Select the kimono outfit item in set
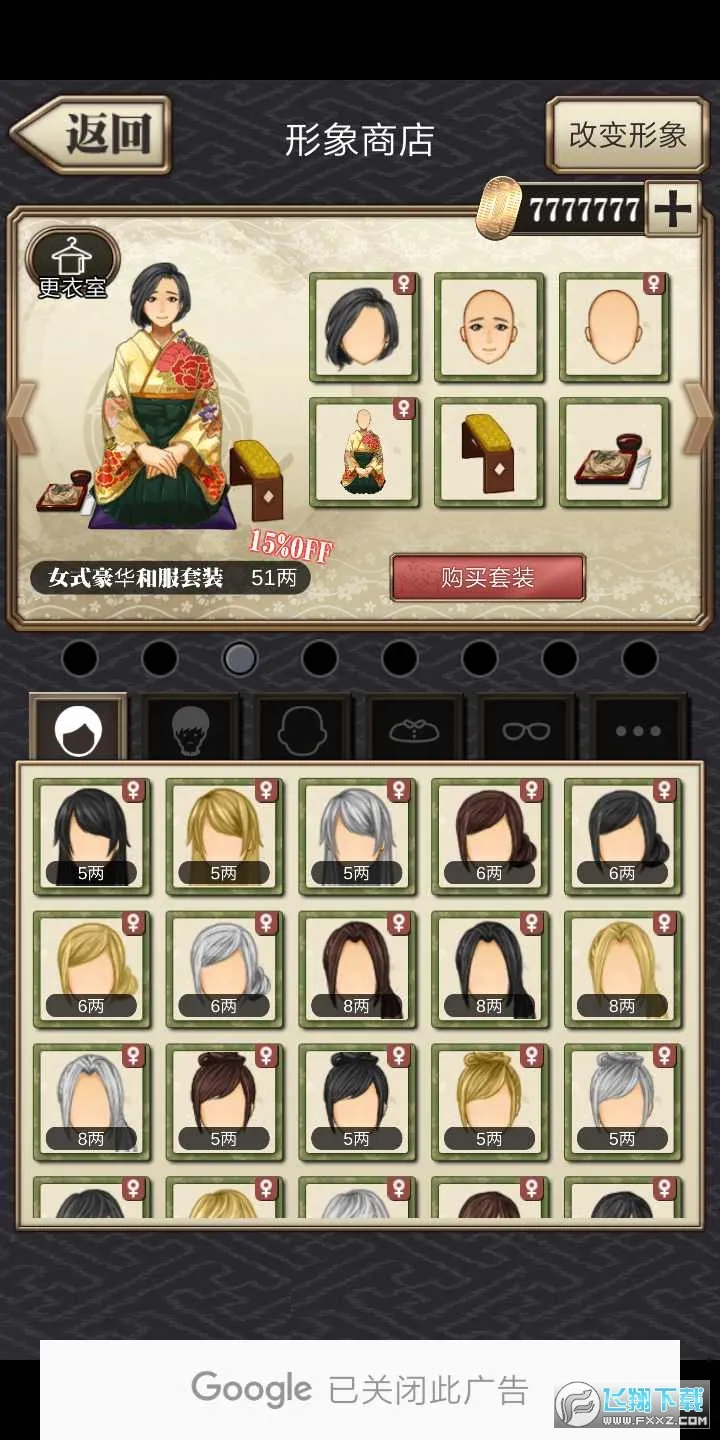The height and width of the screenshot is (1440, 720). pos(364,452)
